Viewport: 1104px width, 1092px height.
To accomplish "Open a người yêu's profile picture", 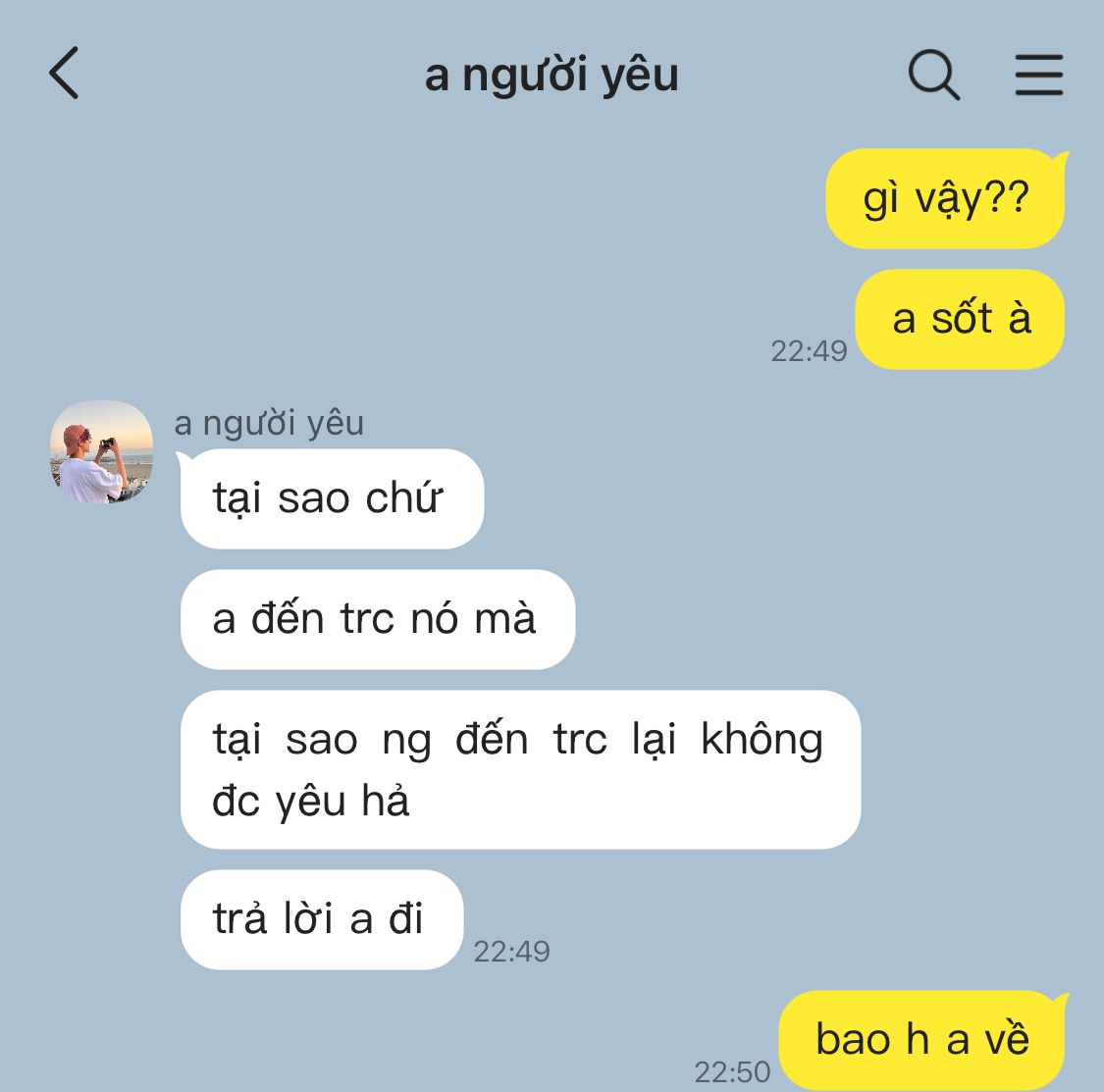I will point(101,451).
